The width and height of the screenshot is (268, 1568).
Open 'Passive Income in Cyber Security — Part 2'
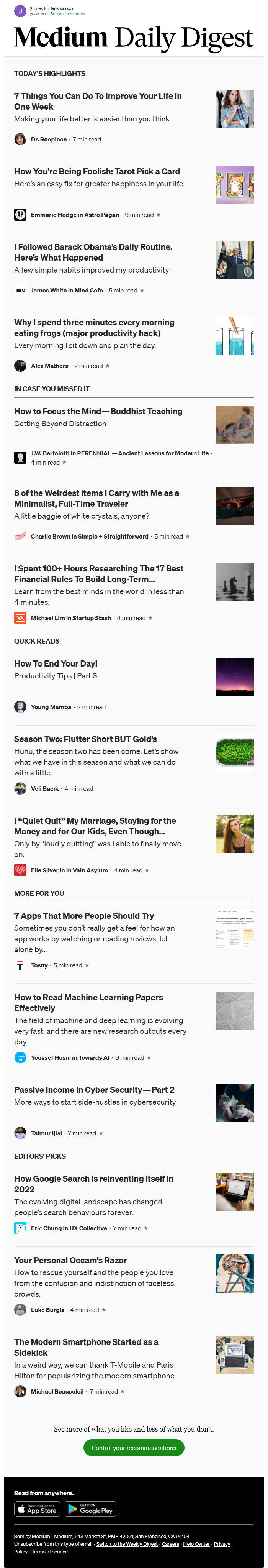(x=94, y=1090)
